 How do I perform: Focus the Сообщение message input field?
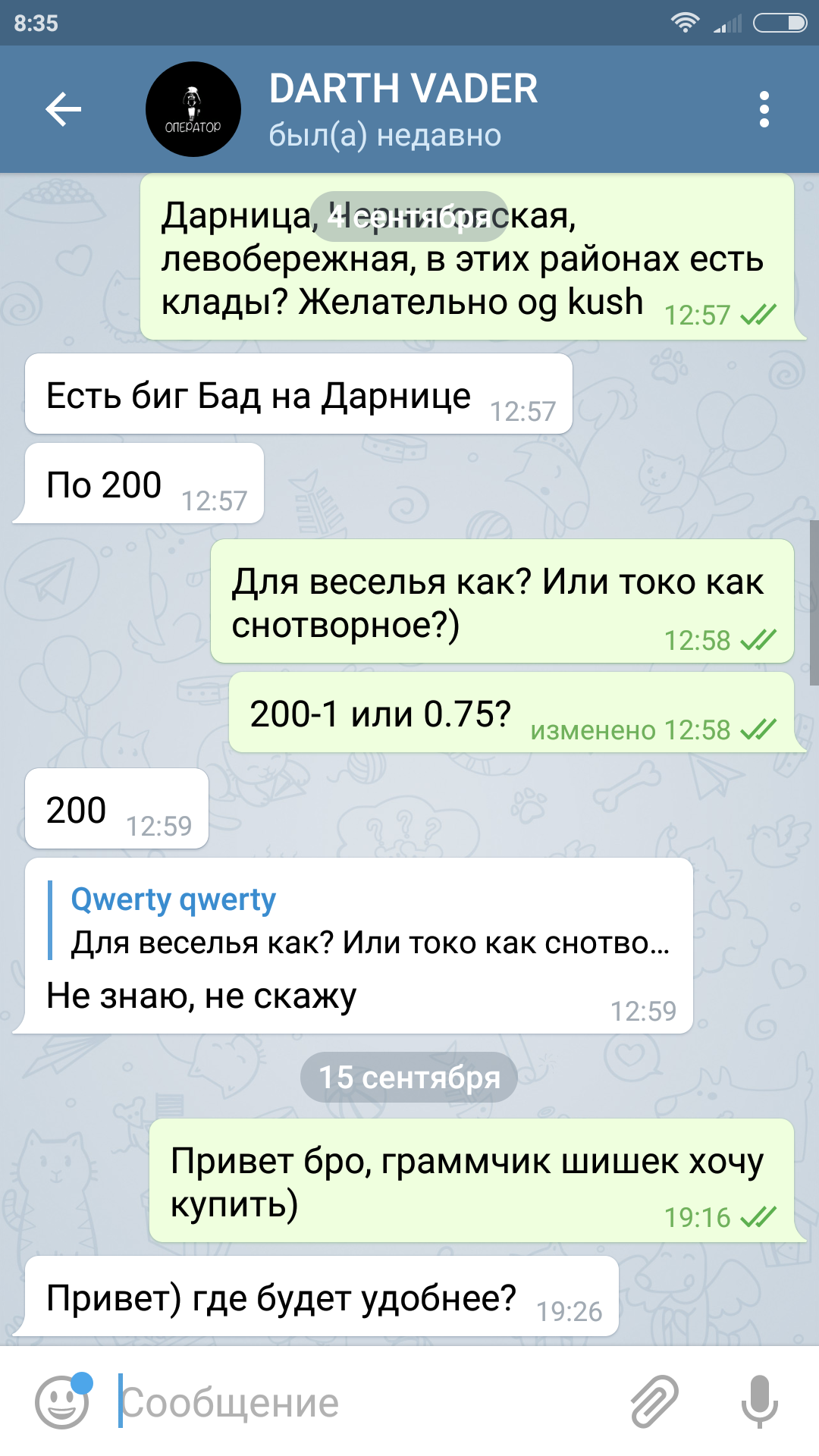364,1402
